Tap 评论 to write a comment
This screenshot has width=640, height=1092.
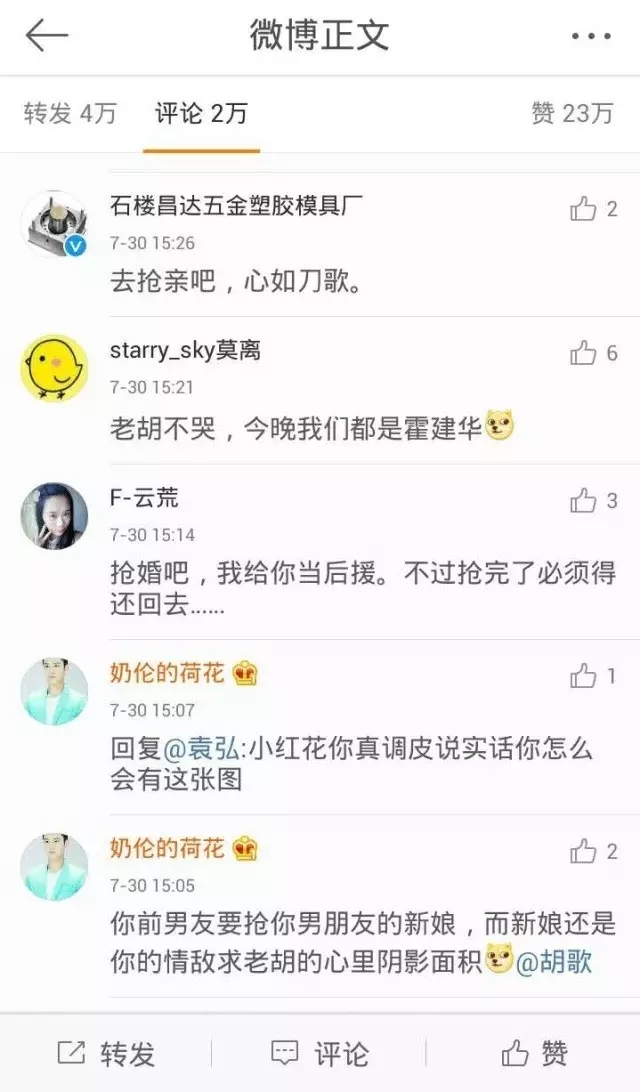(x=320, y=1053)
